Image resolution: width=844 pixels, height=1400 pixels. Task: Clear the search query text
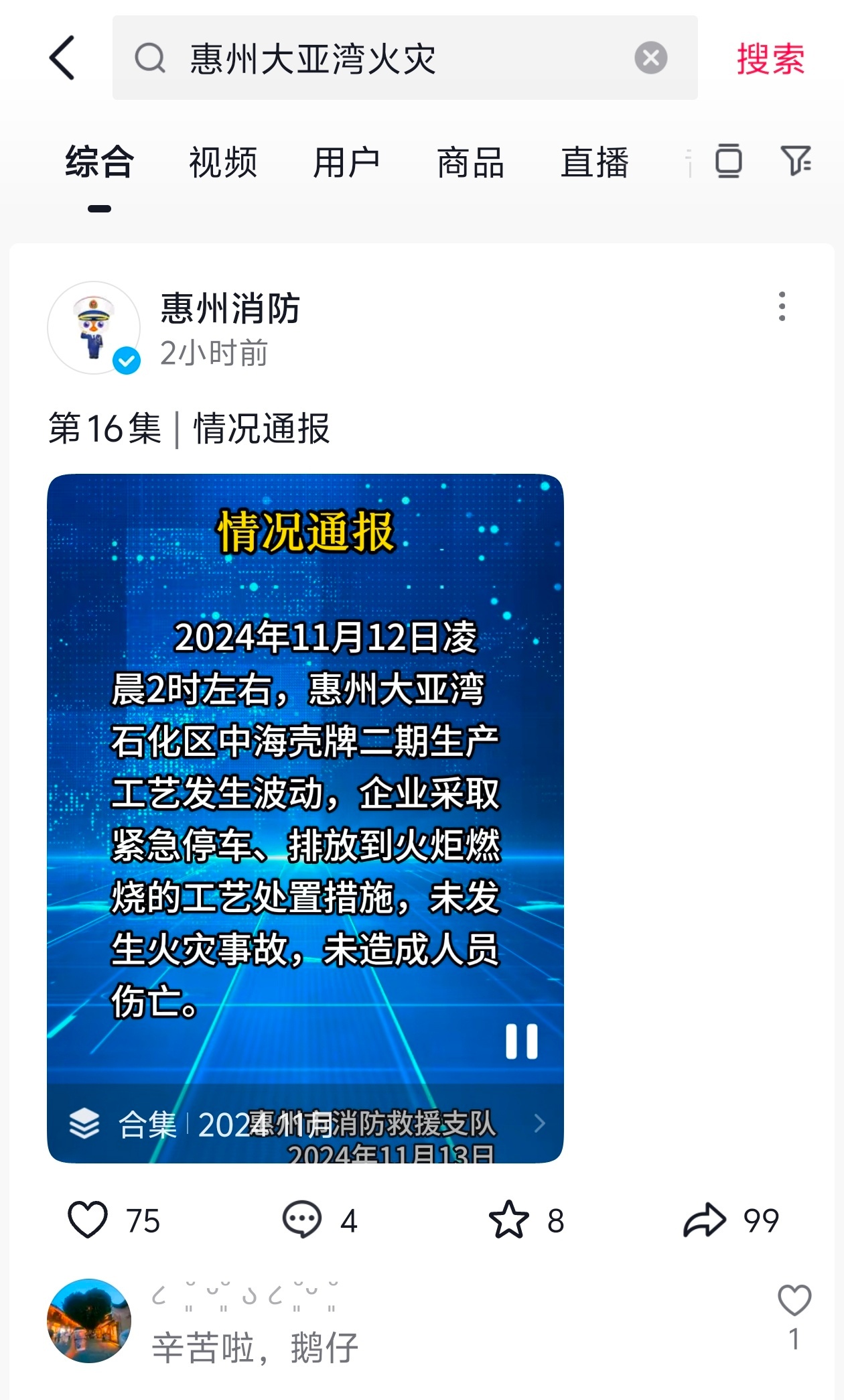650,58
